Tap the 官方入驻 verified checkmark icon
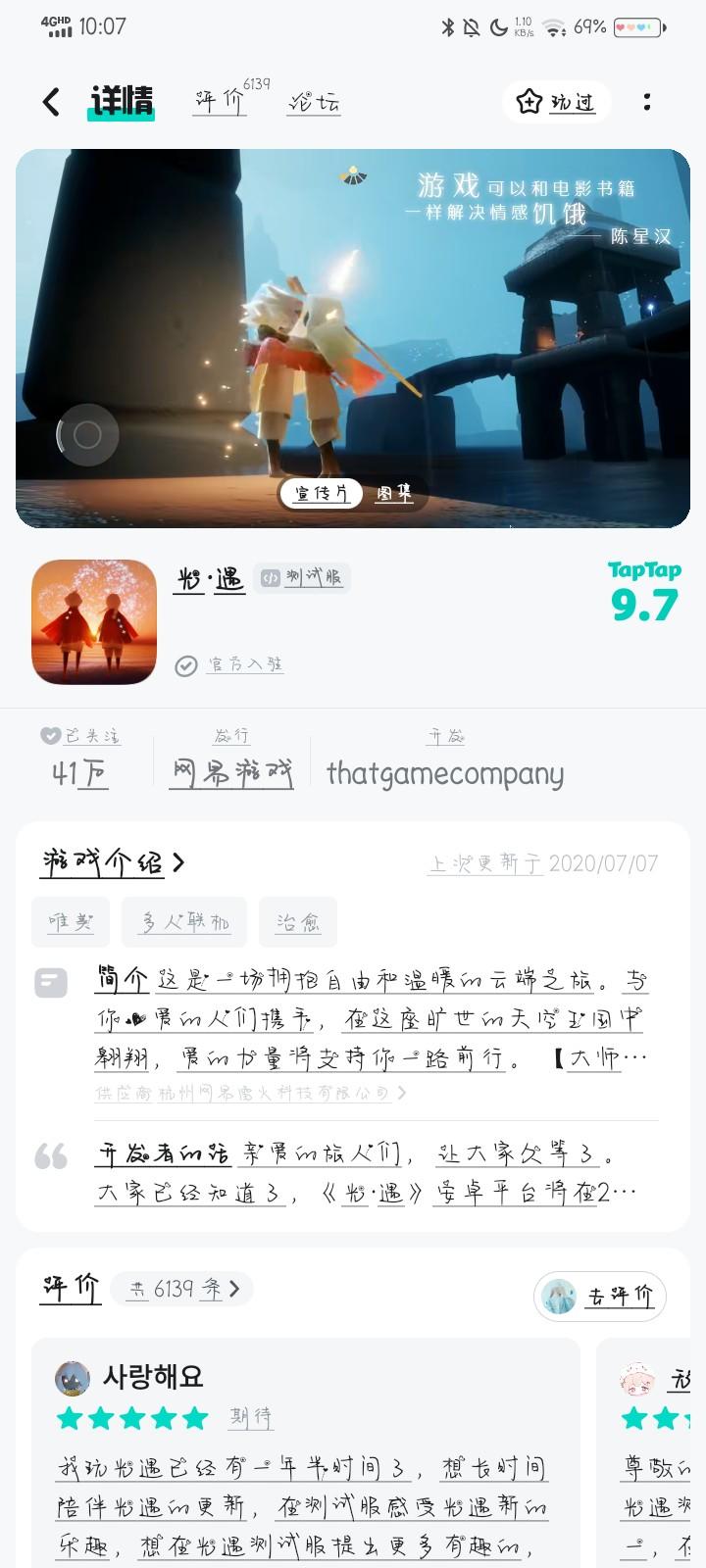 [185, 664]
